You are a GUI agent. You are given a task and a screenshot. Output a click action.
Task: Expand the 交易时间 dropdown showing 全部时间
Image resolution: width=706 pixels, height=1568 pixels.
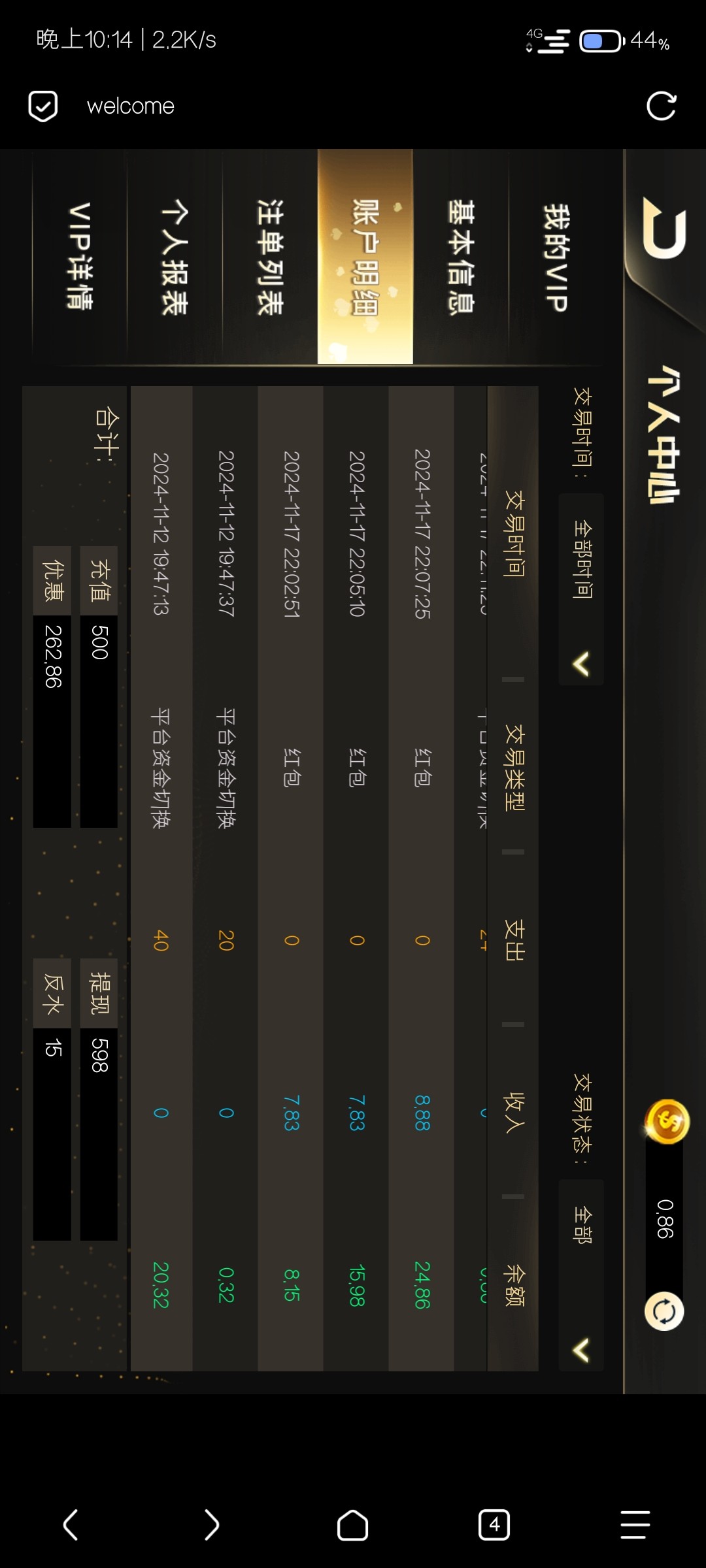click(x=581, y=589)
